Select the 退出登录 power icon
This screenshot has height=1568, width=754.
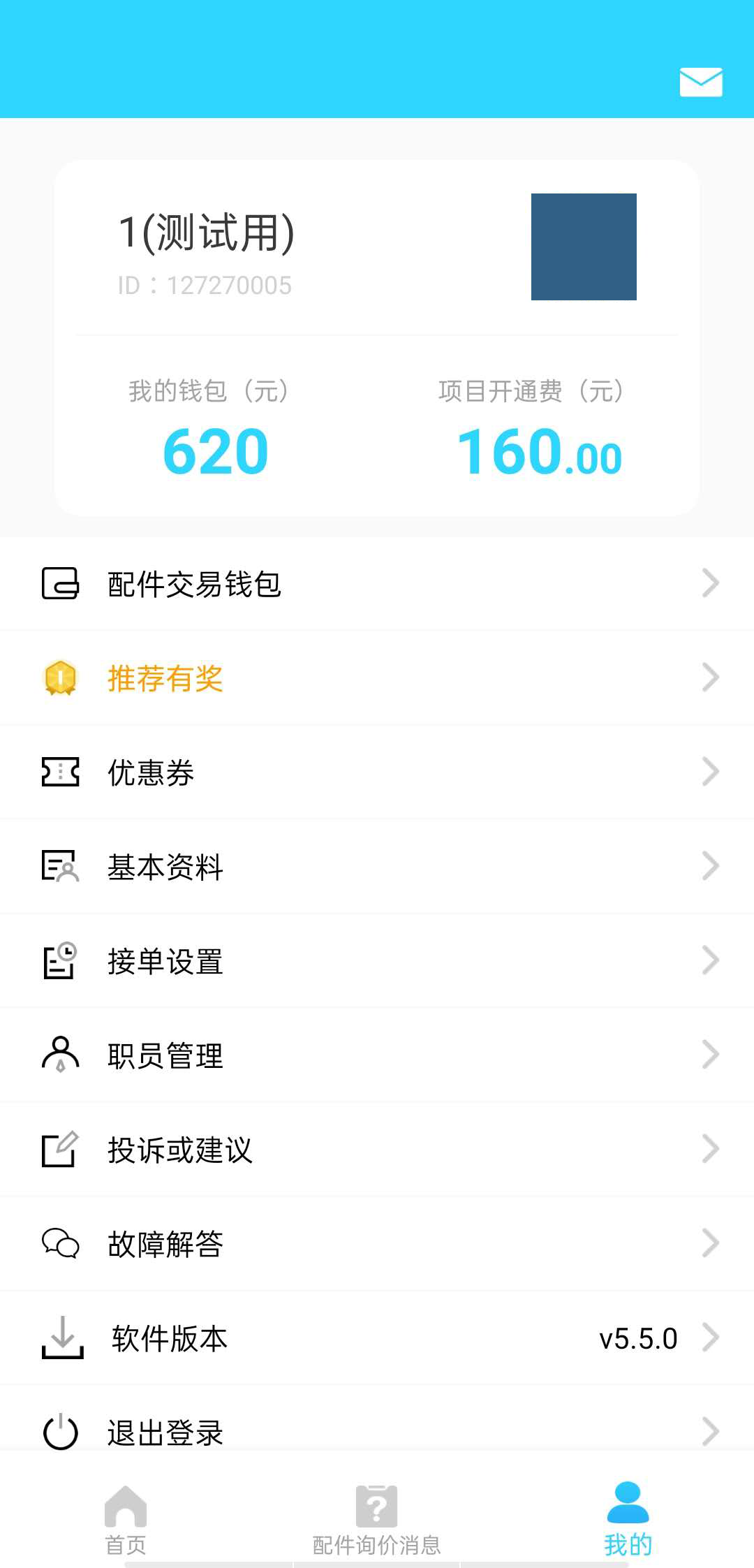click(59, 1432)
